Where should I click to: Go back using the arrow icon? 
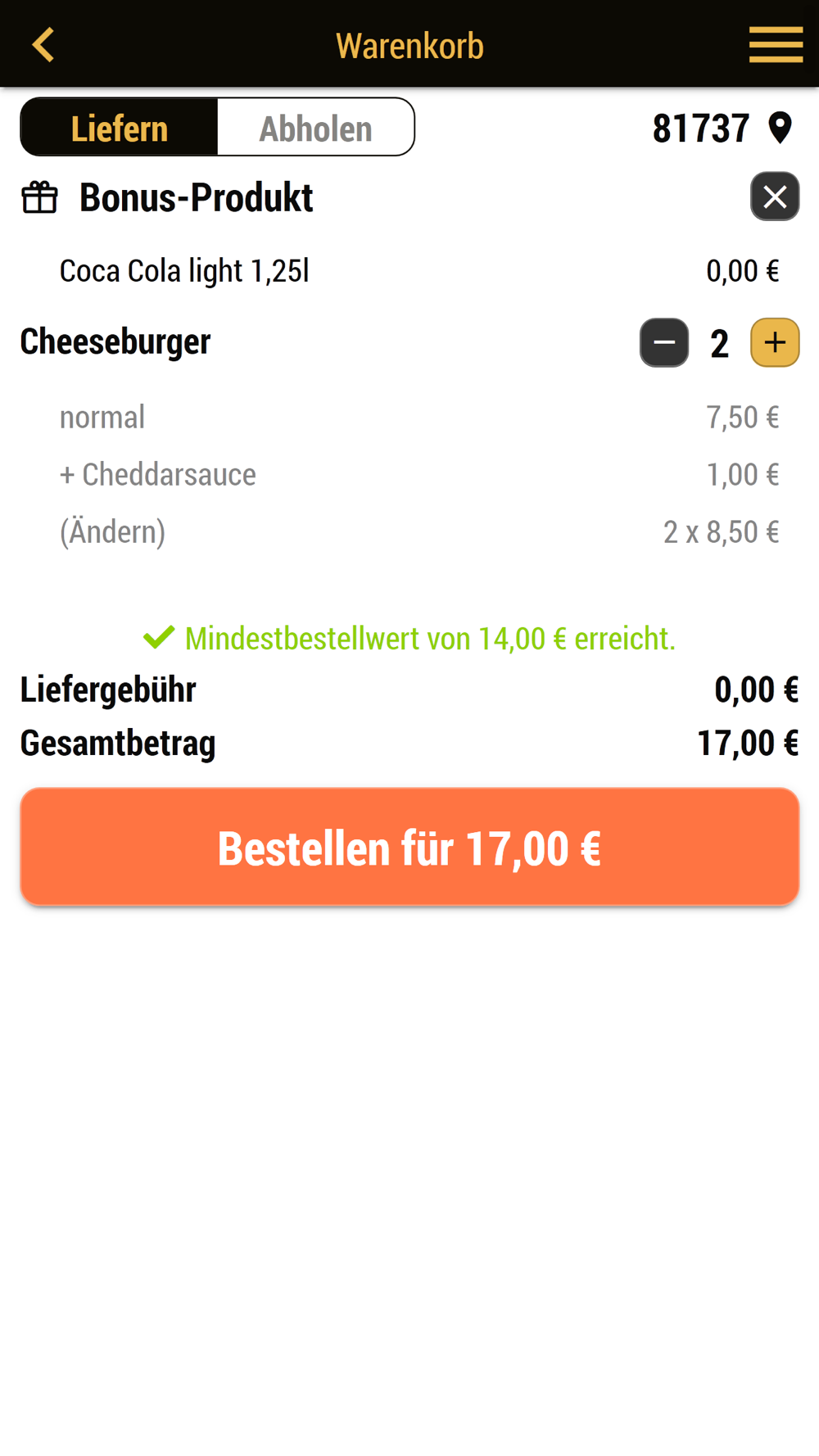pyautogui.click(x=43, y=45)
